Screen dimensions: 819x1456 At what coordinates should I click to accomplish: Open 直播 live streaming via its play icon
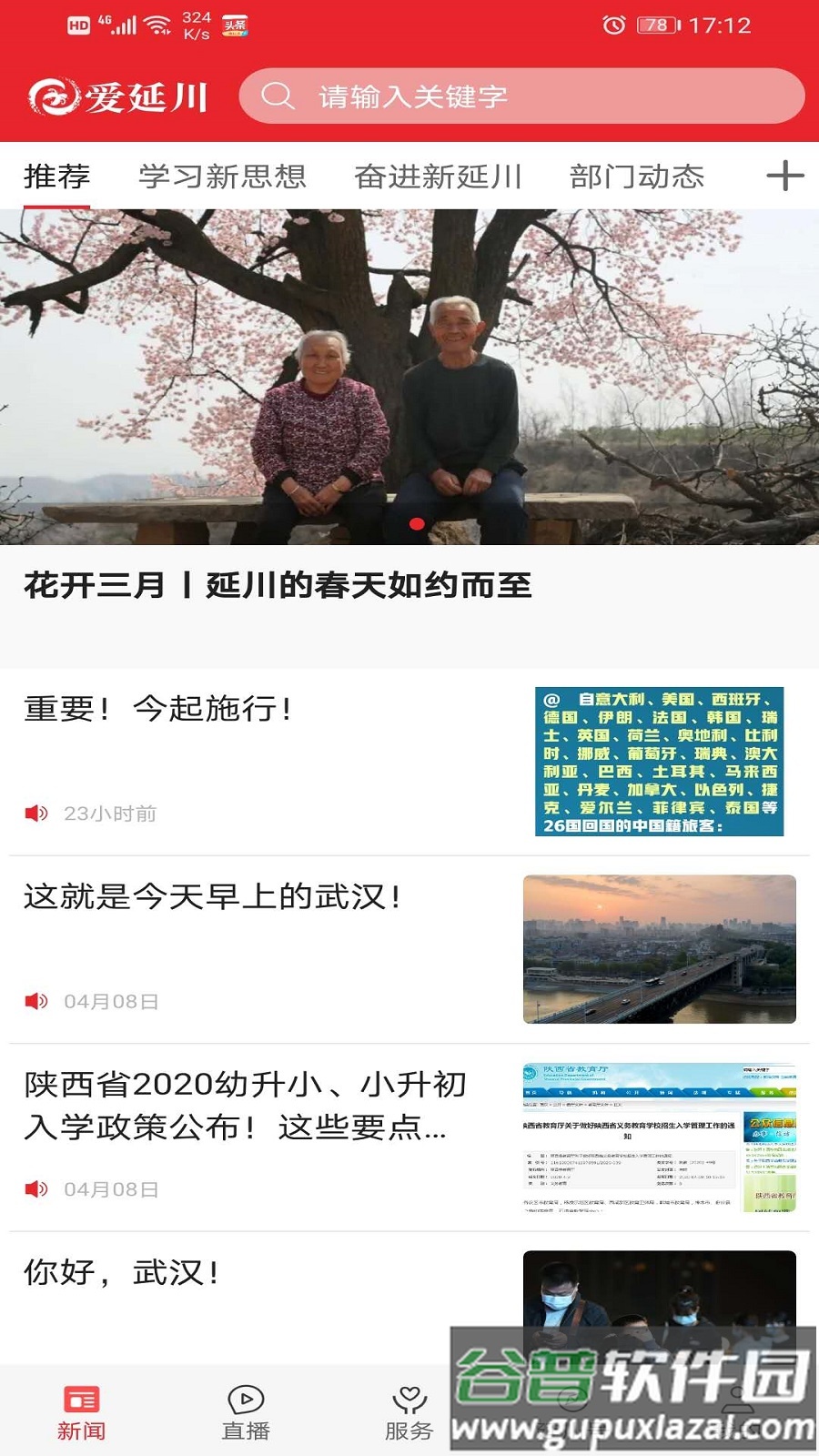click(246, 1397)
